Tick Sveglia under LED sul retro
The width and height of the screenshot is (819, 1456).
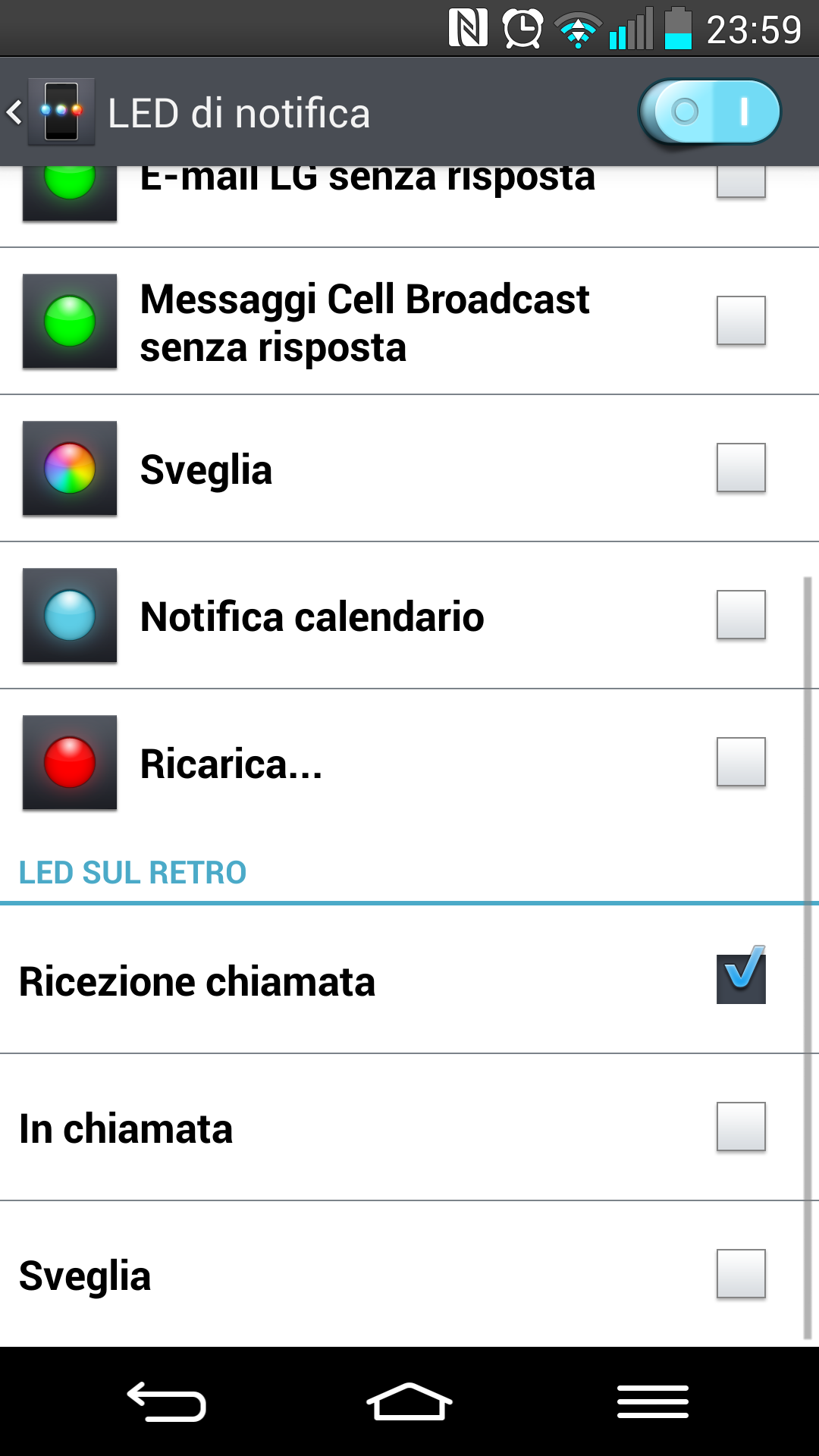tap(741, 1274)
